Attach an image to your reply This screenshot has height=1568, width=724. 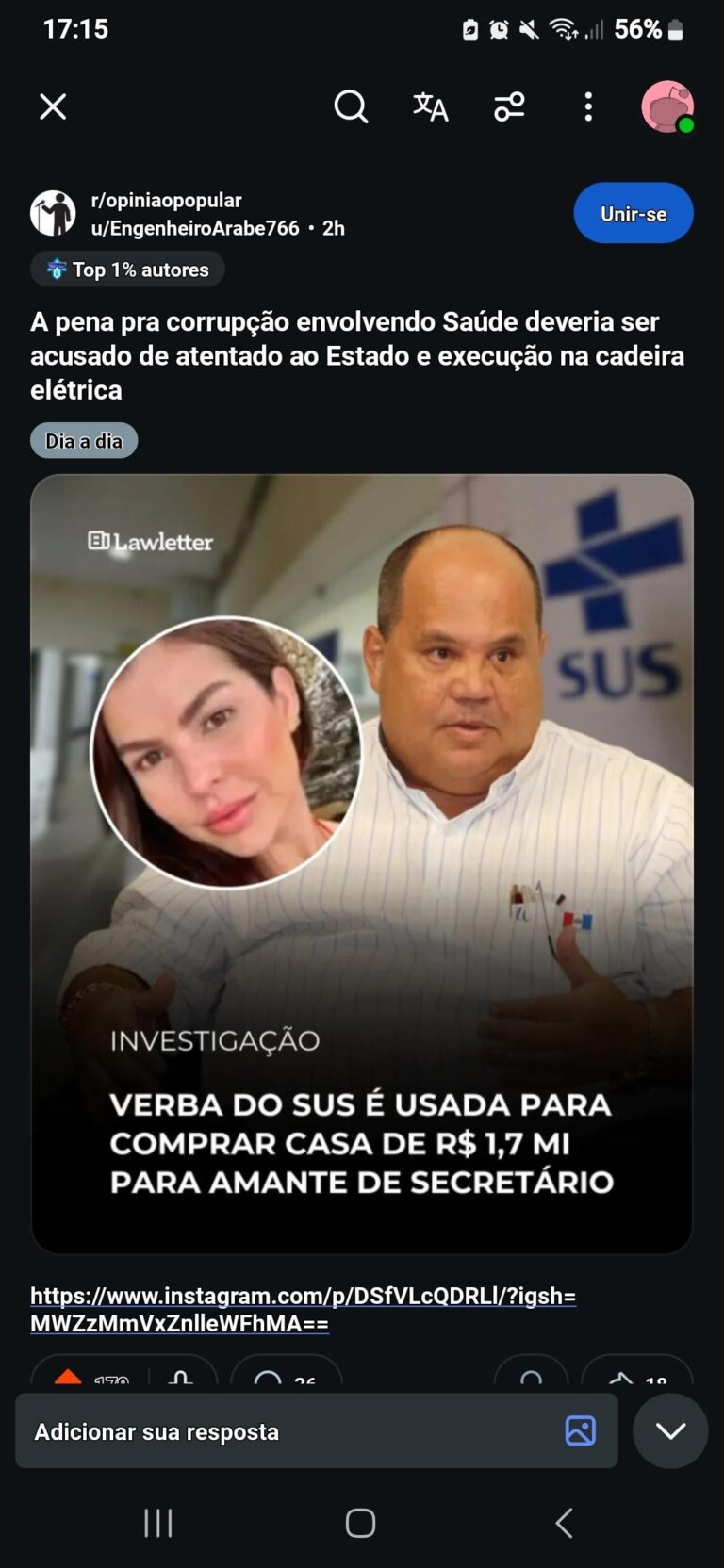coord(580,1430)
